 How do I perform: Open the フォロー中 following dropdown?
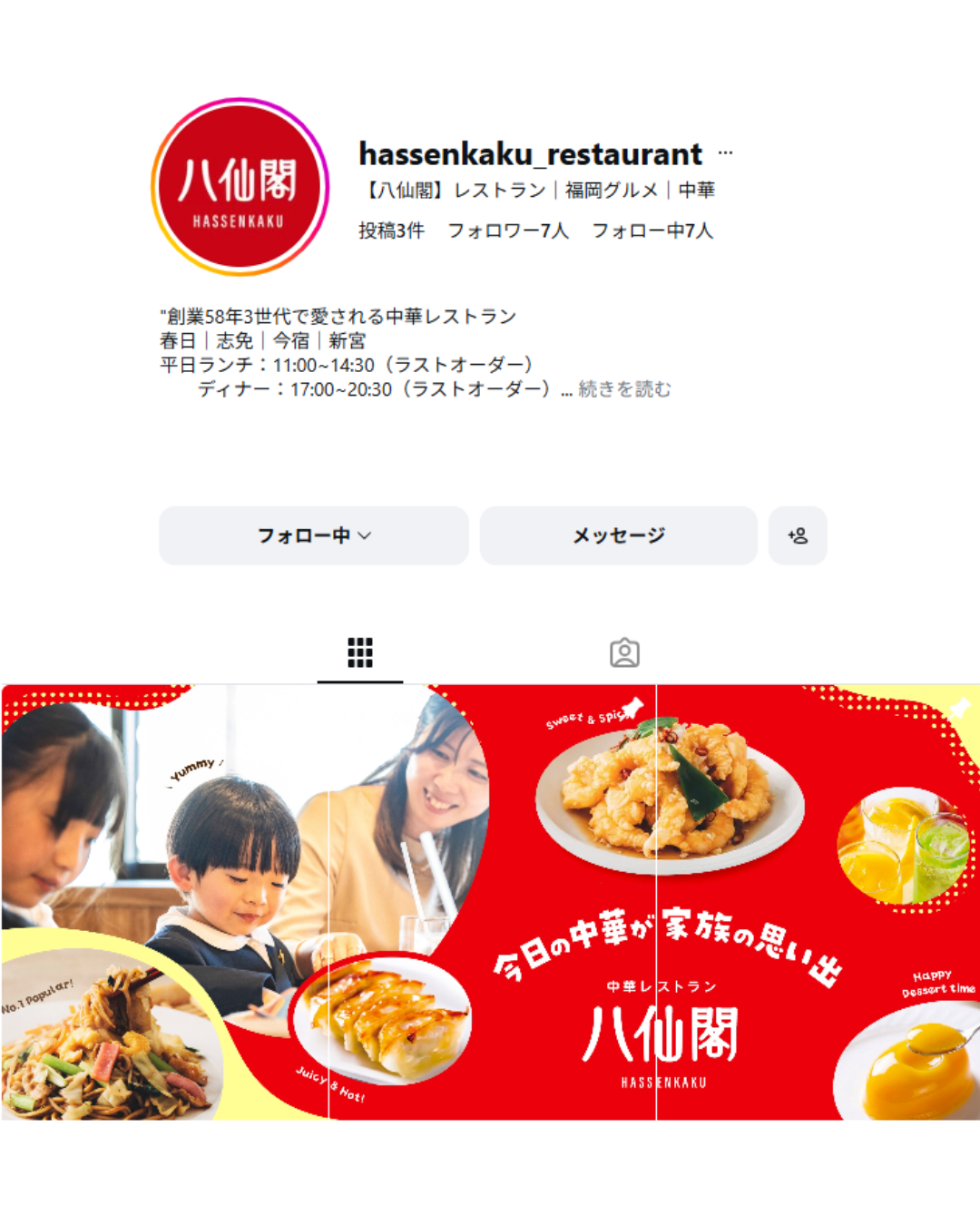(x=313, y=535)
